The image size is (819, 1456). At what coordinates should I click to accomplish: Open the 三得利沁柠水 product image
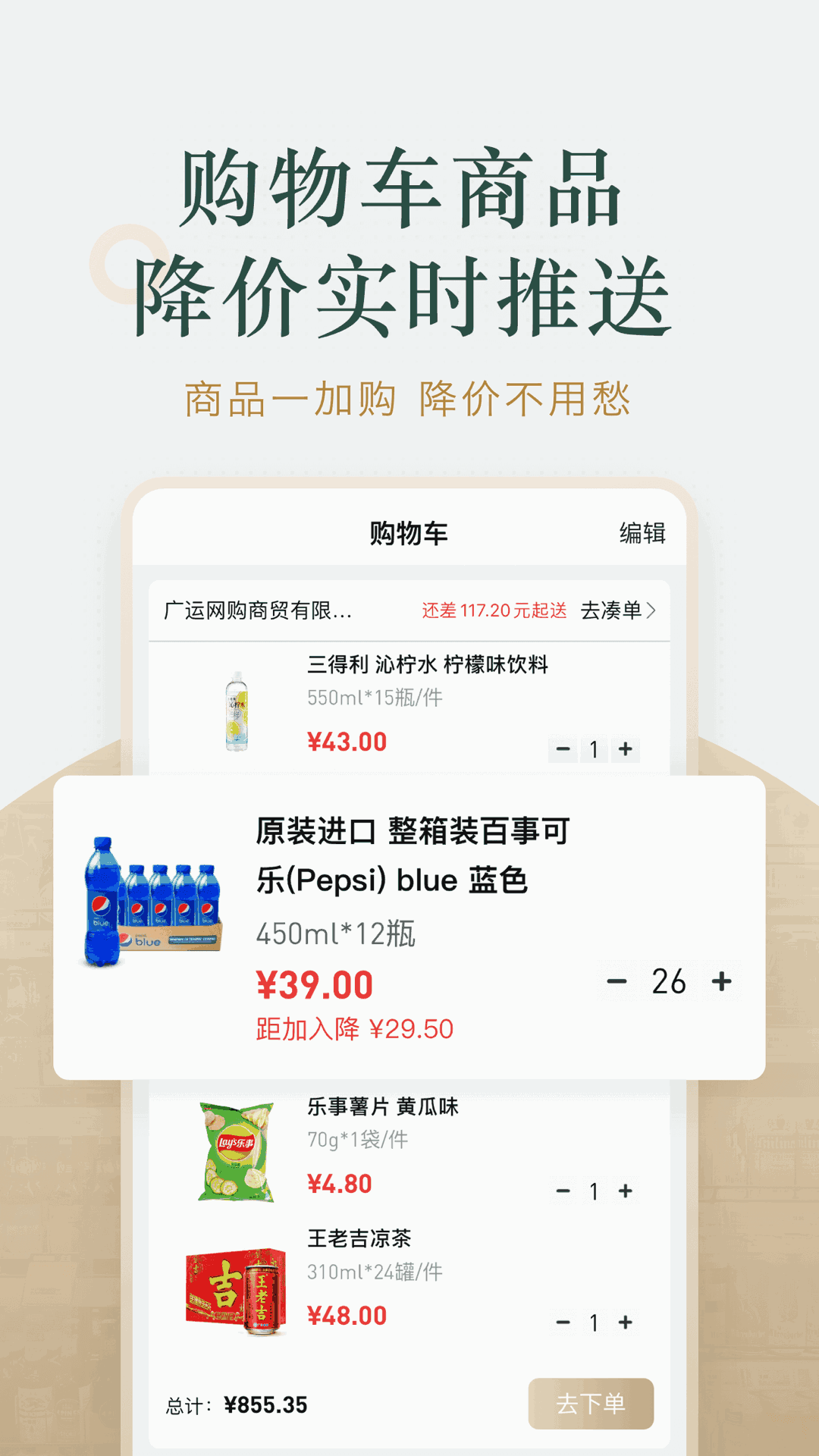tap(237, 713)
